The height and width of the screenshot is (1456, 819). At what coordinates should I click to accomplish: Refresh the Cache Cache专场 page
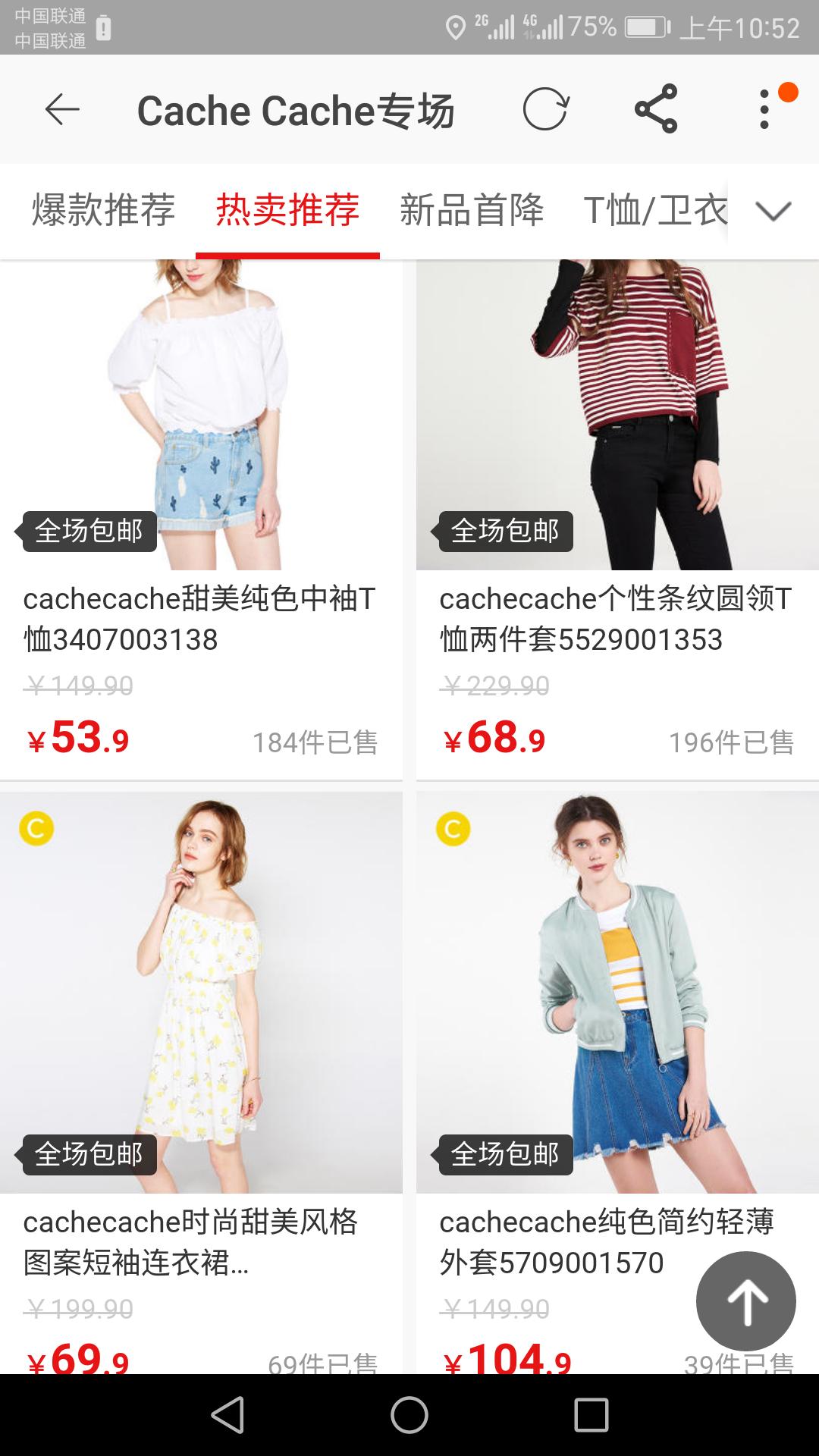point(546,110)
